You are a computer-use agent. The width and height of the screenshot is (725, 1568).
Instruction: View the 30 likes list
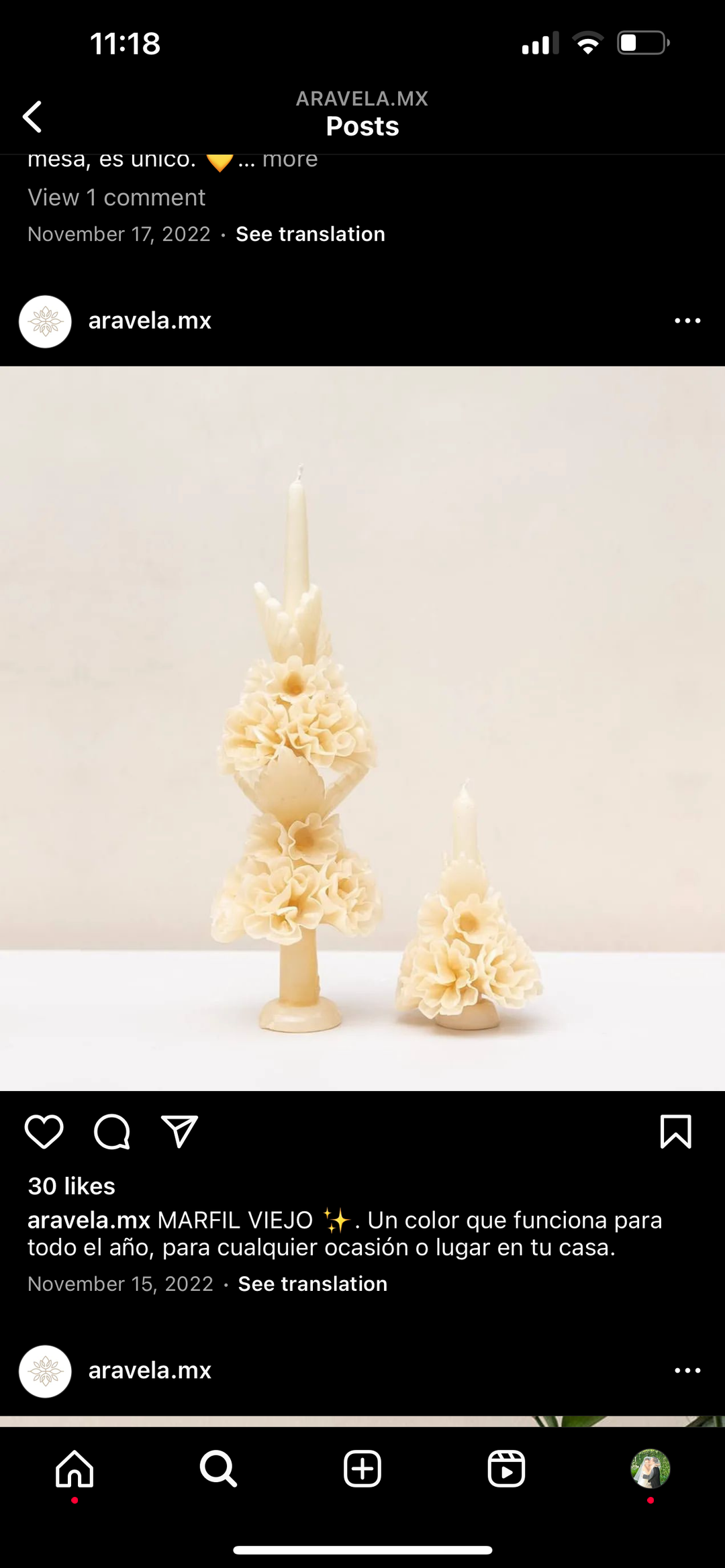tap(71, 1186)
